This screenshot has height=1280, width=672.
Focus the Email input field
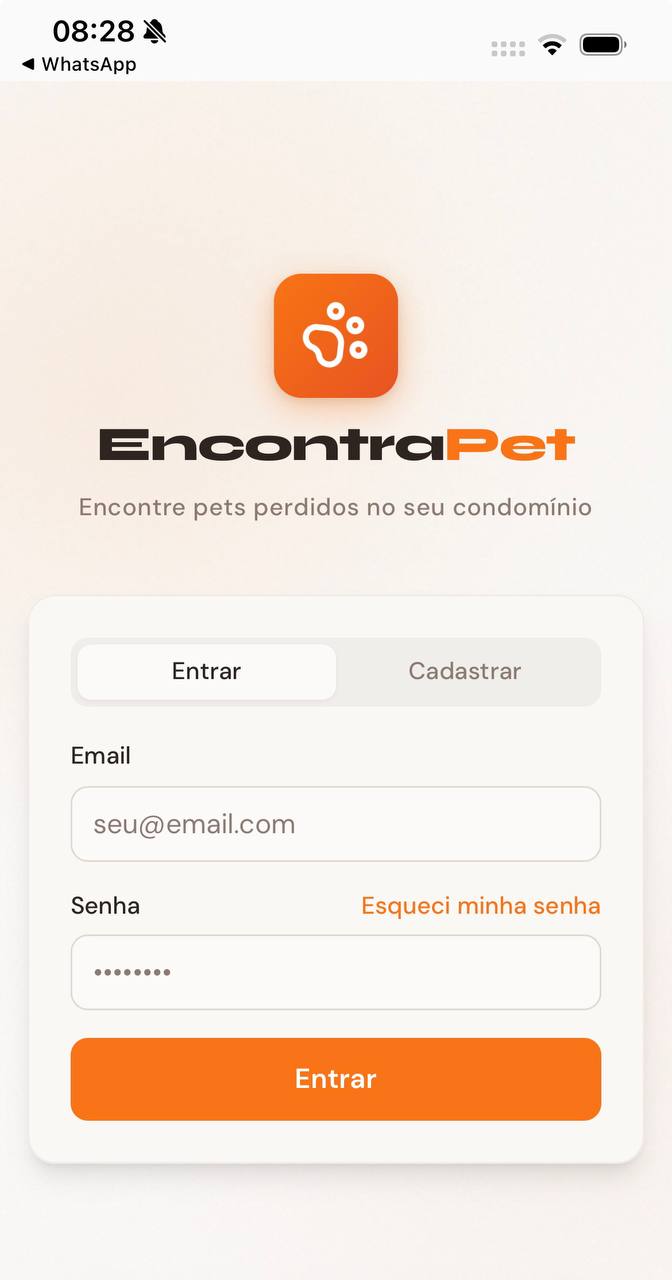(x=335, y=824)
